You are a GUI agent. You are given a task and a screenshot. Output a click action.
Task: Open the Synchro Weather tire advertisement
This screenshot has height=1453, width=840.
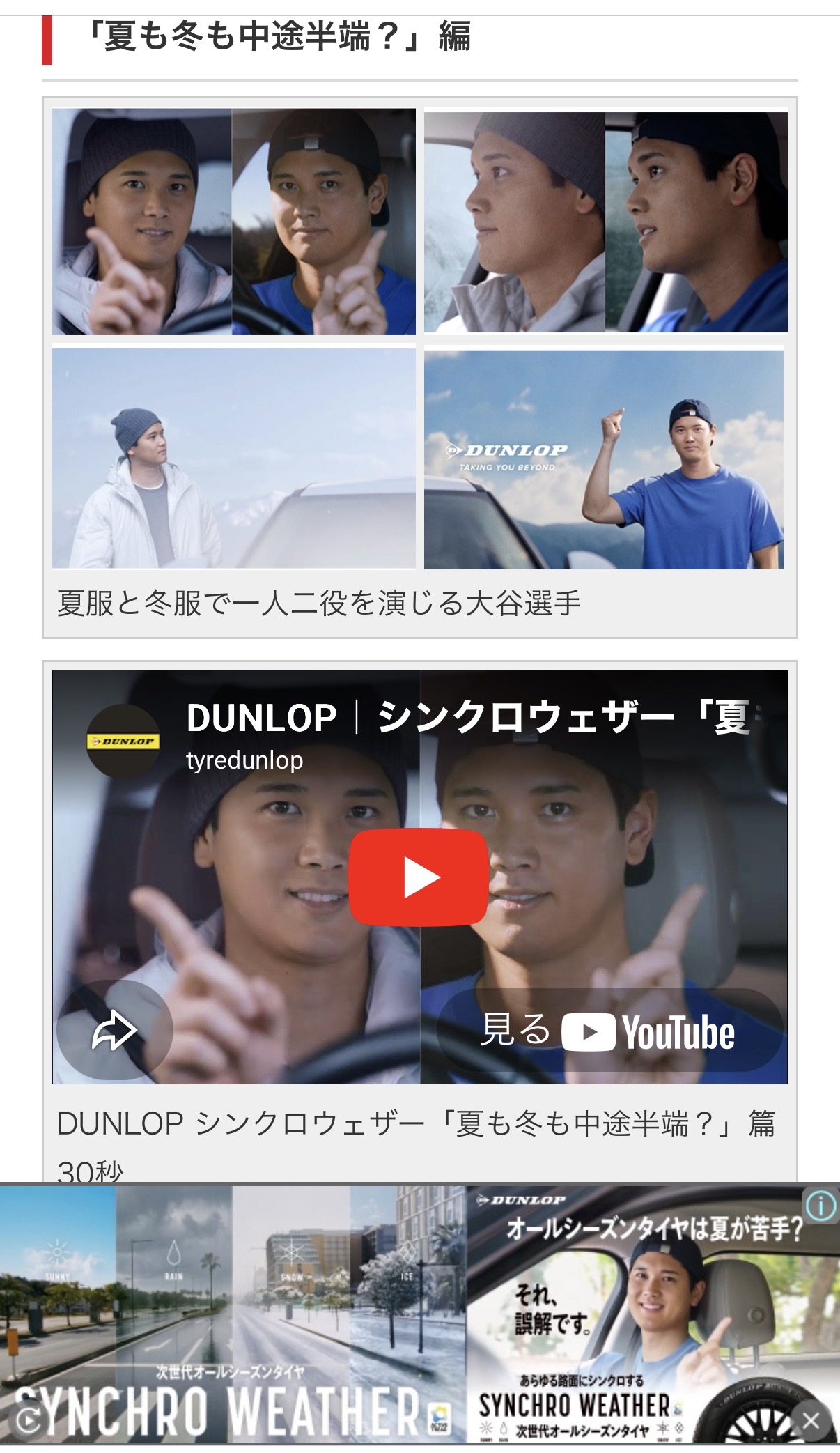(x=418, y=1317)
